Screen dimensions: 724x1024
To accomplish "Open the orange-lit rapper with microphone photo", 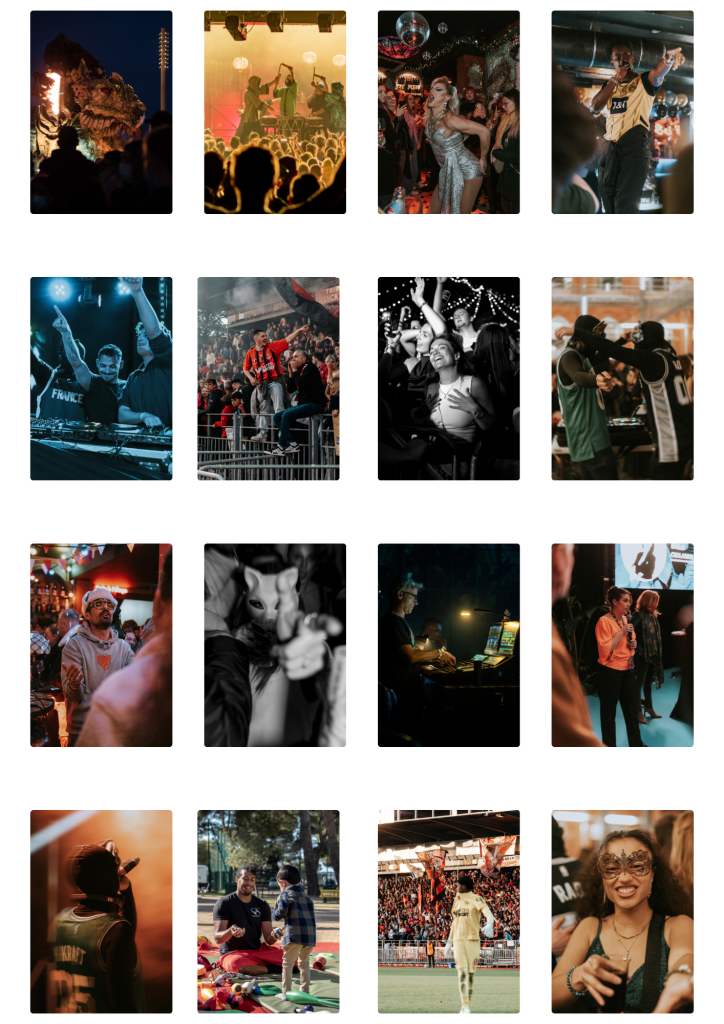I will pyautogui.click(x=101, y=911).
